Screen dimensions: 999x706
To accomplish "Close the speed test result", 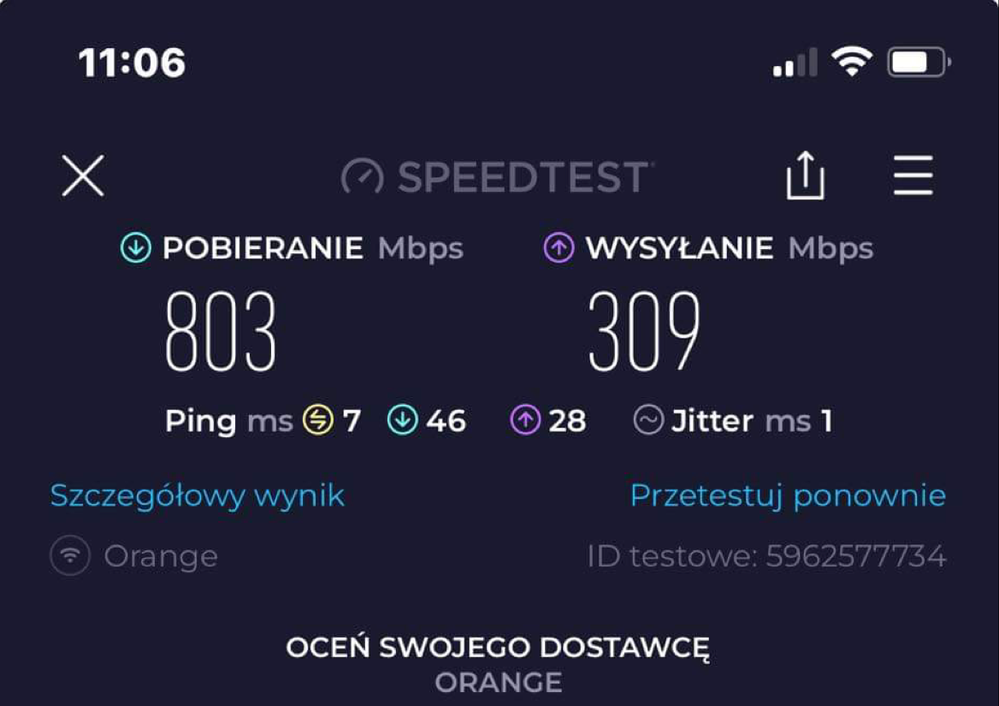I will [83, 177].
